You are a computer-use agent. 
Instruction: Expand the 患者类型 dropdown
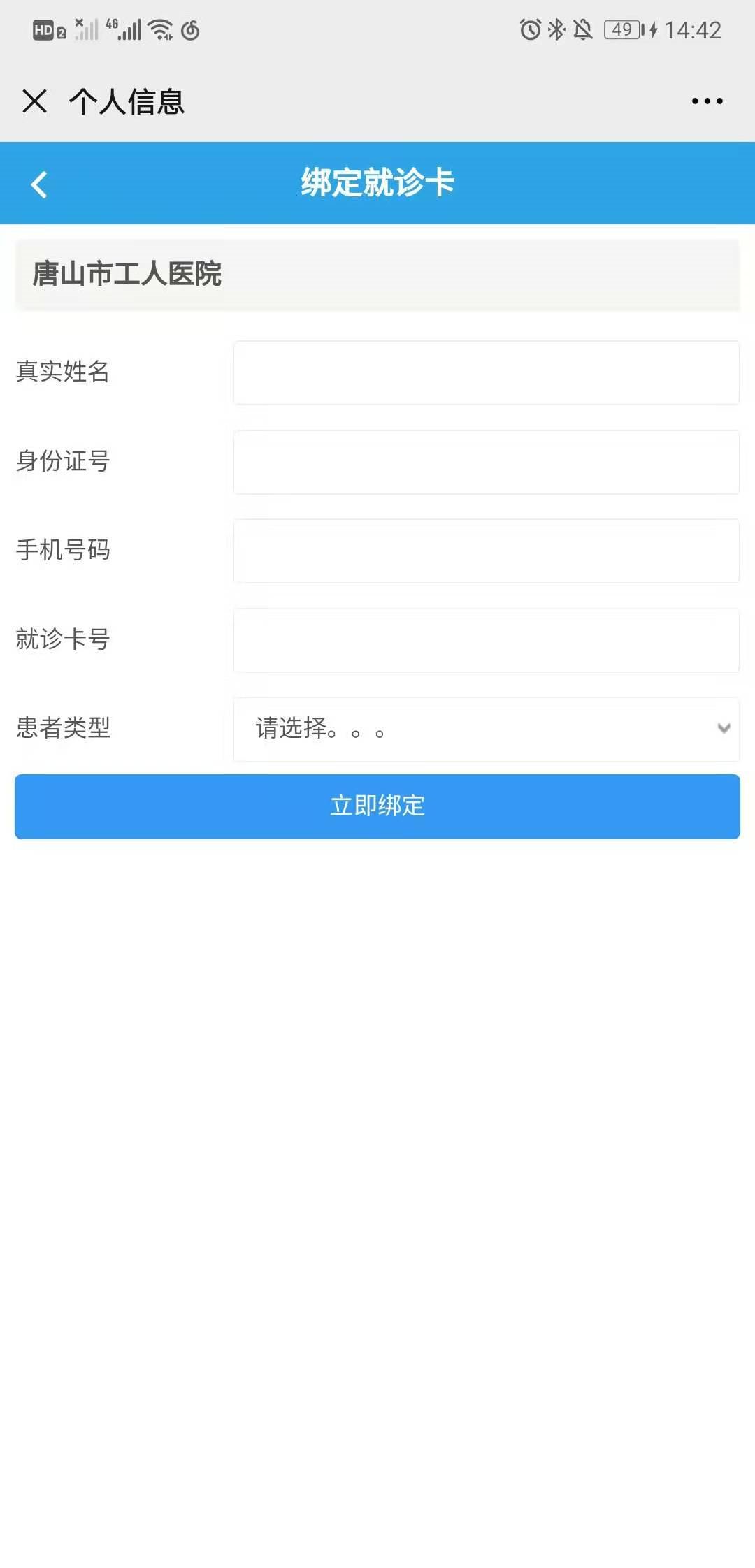486,729
